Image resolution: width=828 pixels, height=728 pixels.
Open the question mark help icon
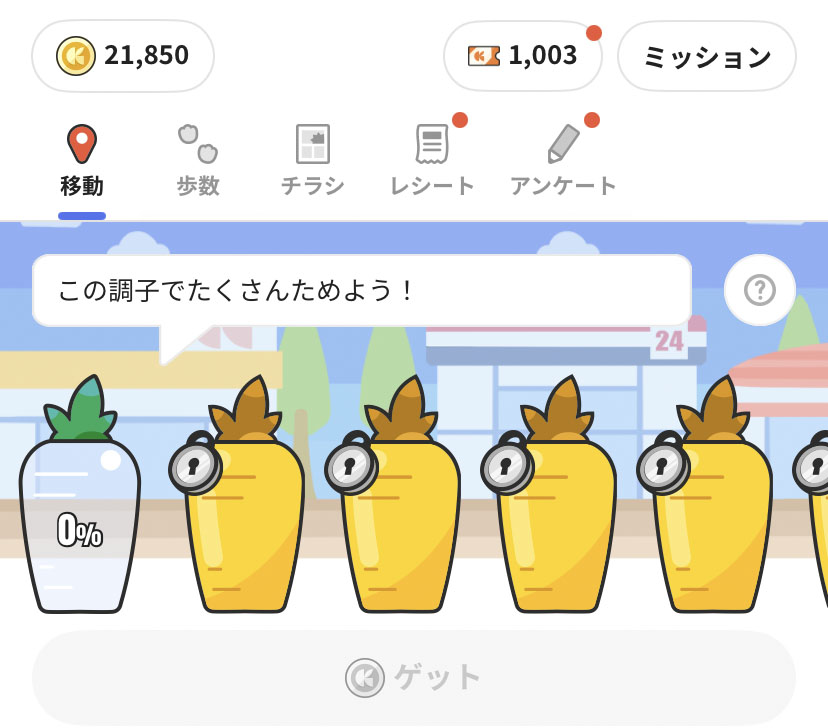click(760, 290)
